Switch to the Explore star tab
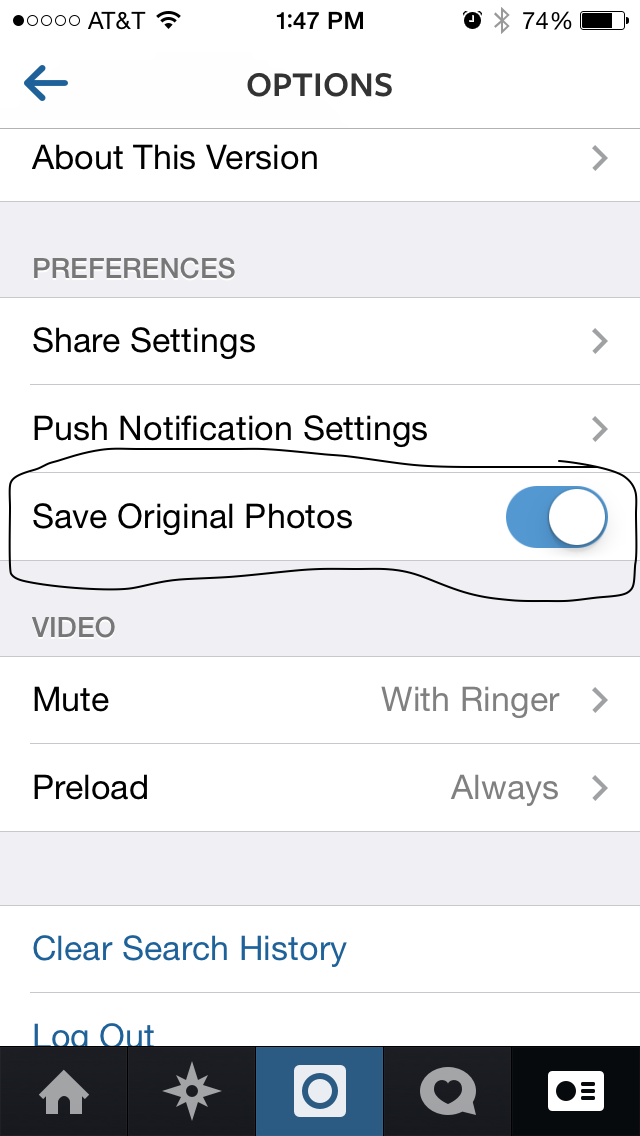Viewport: 640px width, 1136px height. 191,1092
